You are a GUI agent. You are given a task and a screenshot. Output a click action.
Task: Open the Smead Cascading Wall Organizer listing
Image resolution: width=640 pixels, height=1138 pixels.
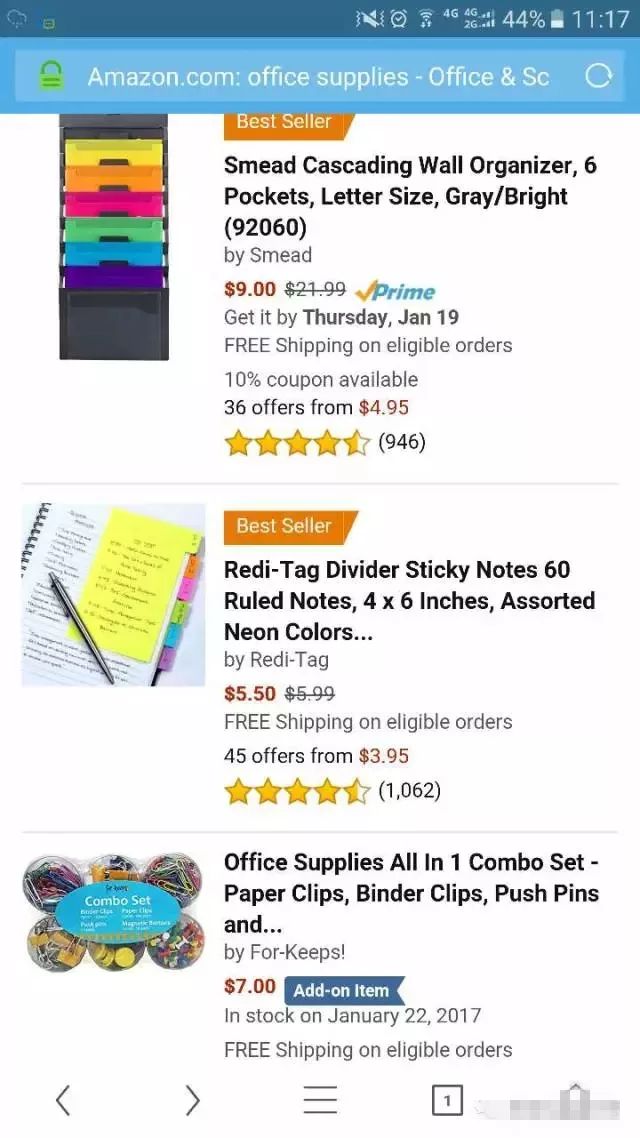click(410, 196)
